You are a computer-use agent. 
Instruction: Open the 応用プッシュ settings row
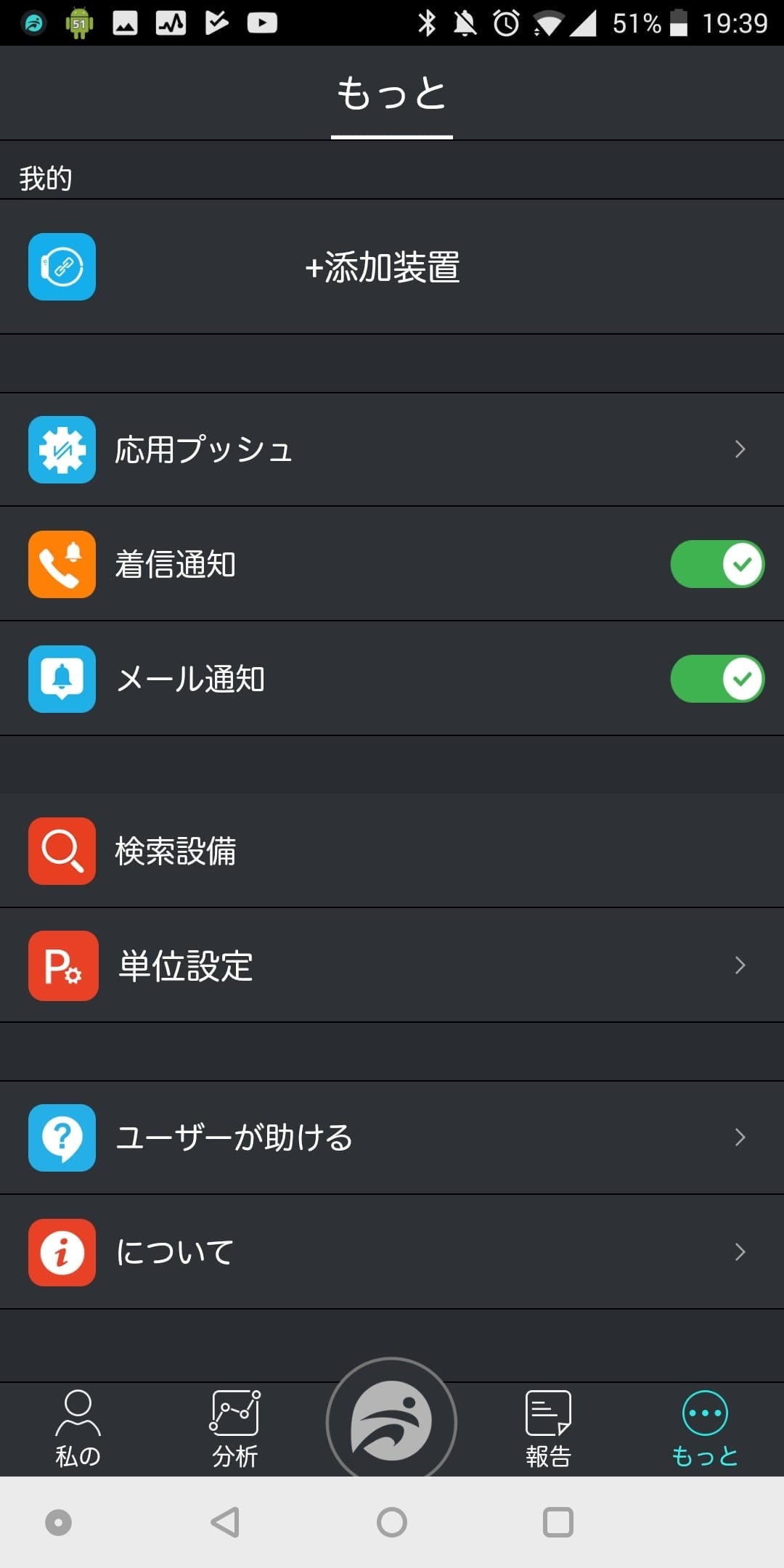[392, 450]
